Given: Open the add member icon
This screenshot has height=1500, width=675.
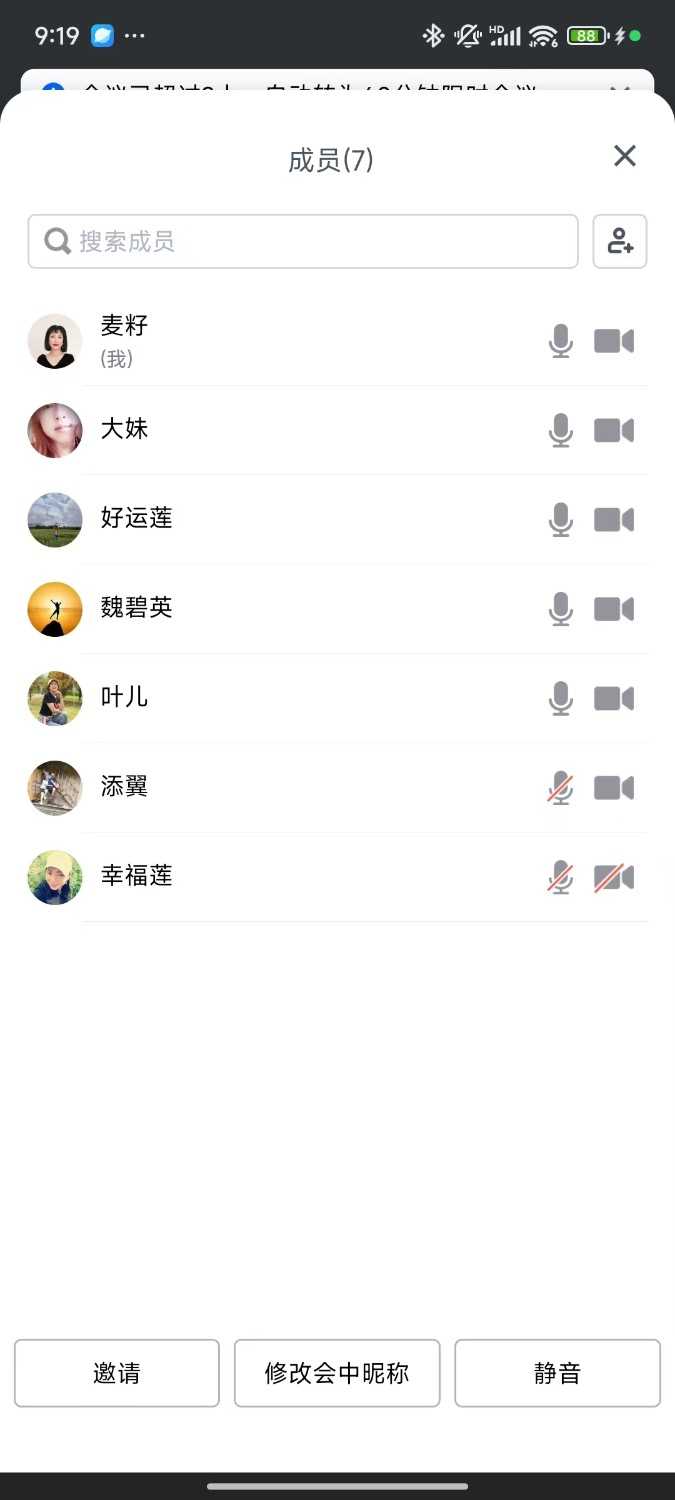Looking at the screenshot, I should pyautogui.click(x=620, y=241).
